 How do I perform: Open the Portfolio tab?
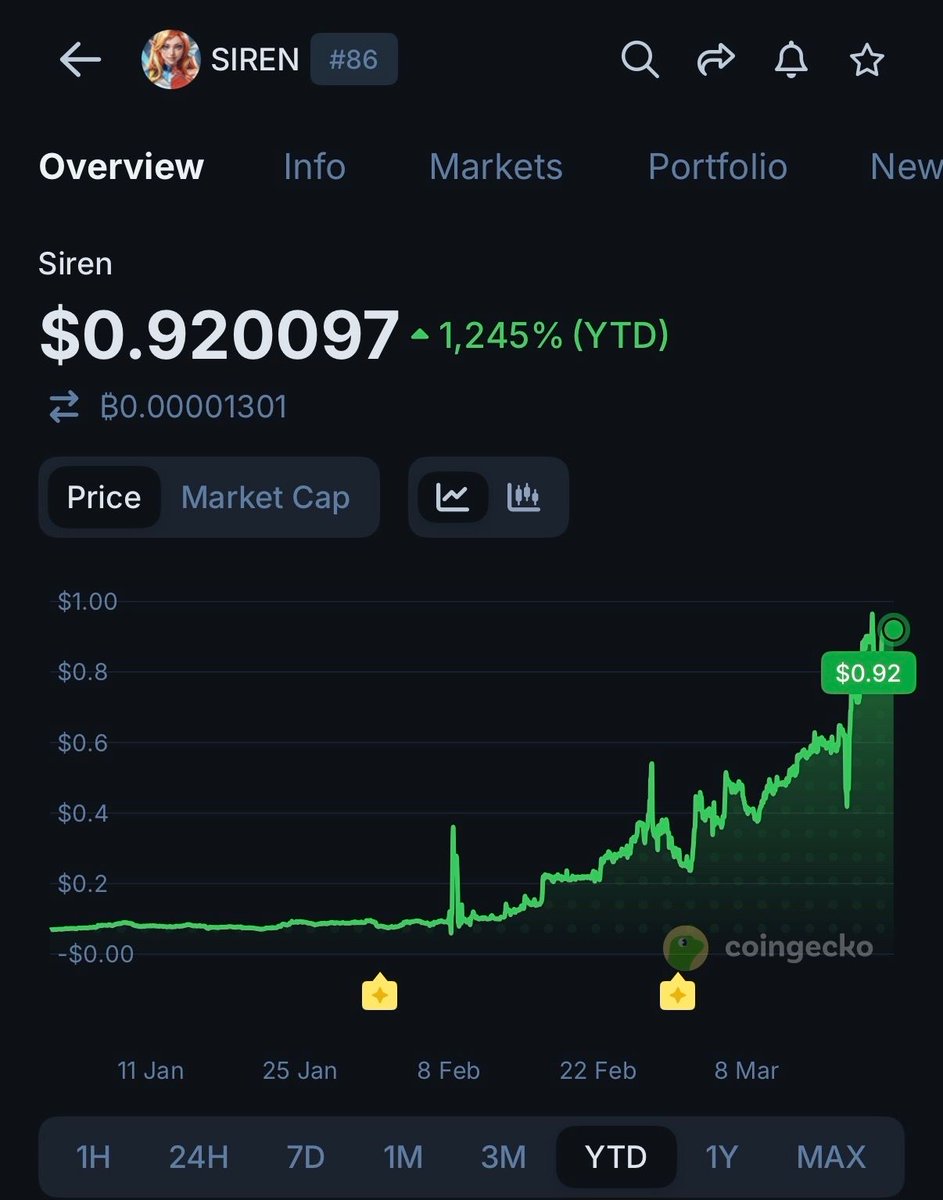[x=717, y=167]
